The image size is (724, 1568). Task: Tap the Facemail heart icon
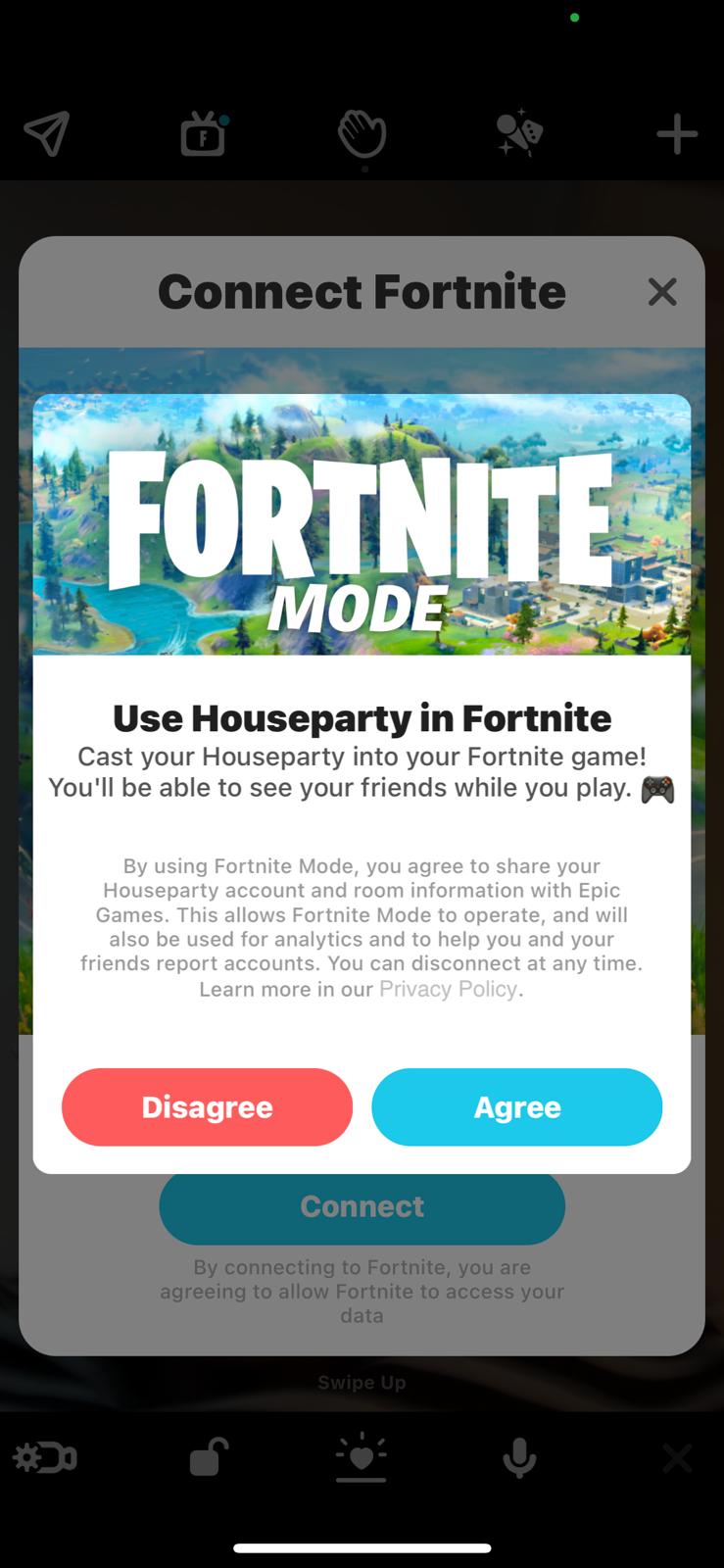(x=362, y=1457)
